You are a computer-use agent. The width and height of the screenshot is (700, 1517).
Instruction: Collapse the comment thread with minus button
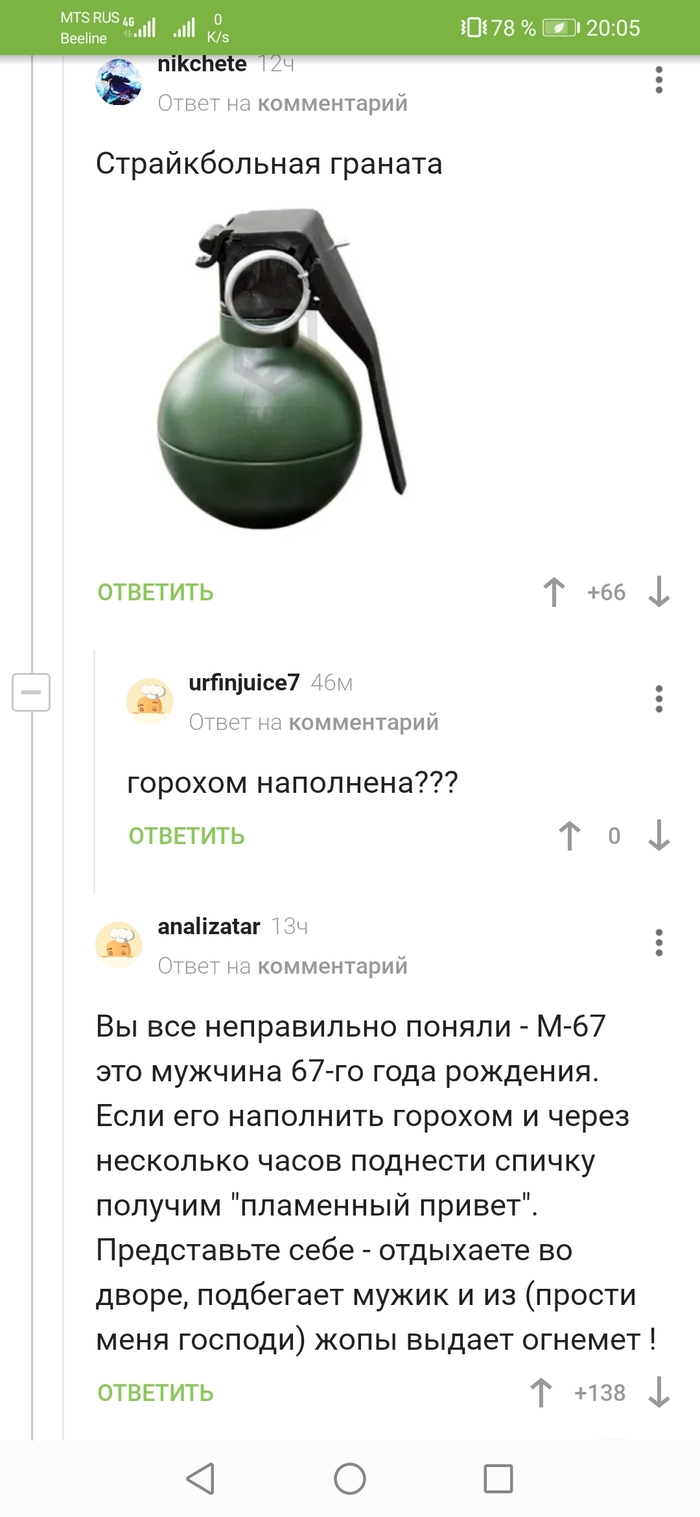click(31, 692)
